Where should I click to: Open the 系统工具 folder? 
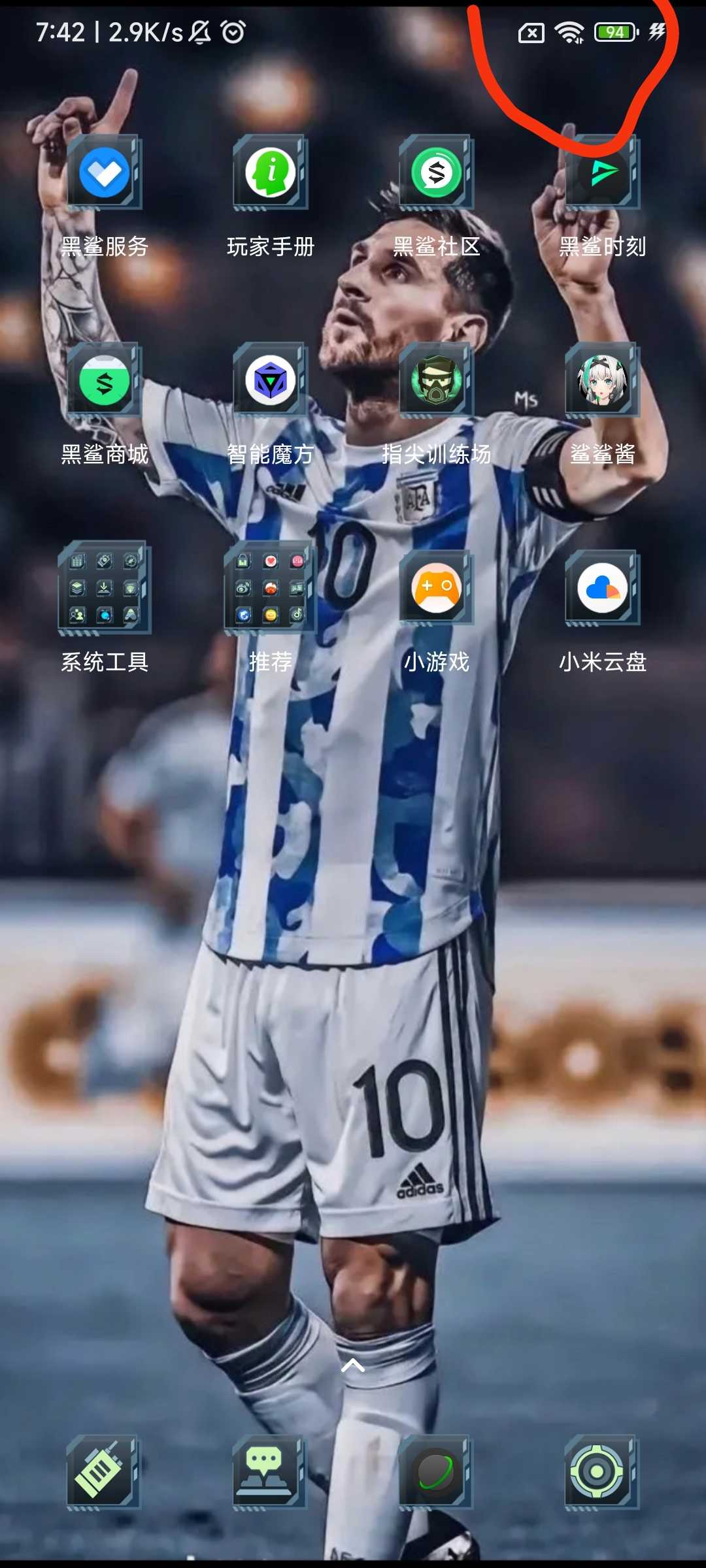(105, 588)
